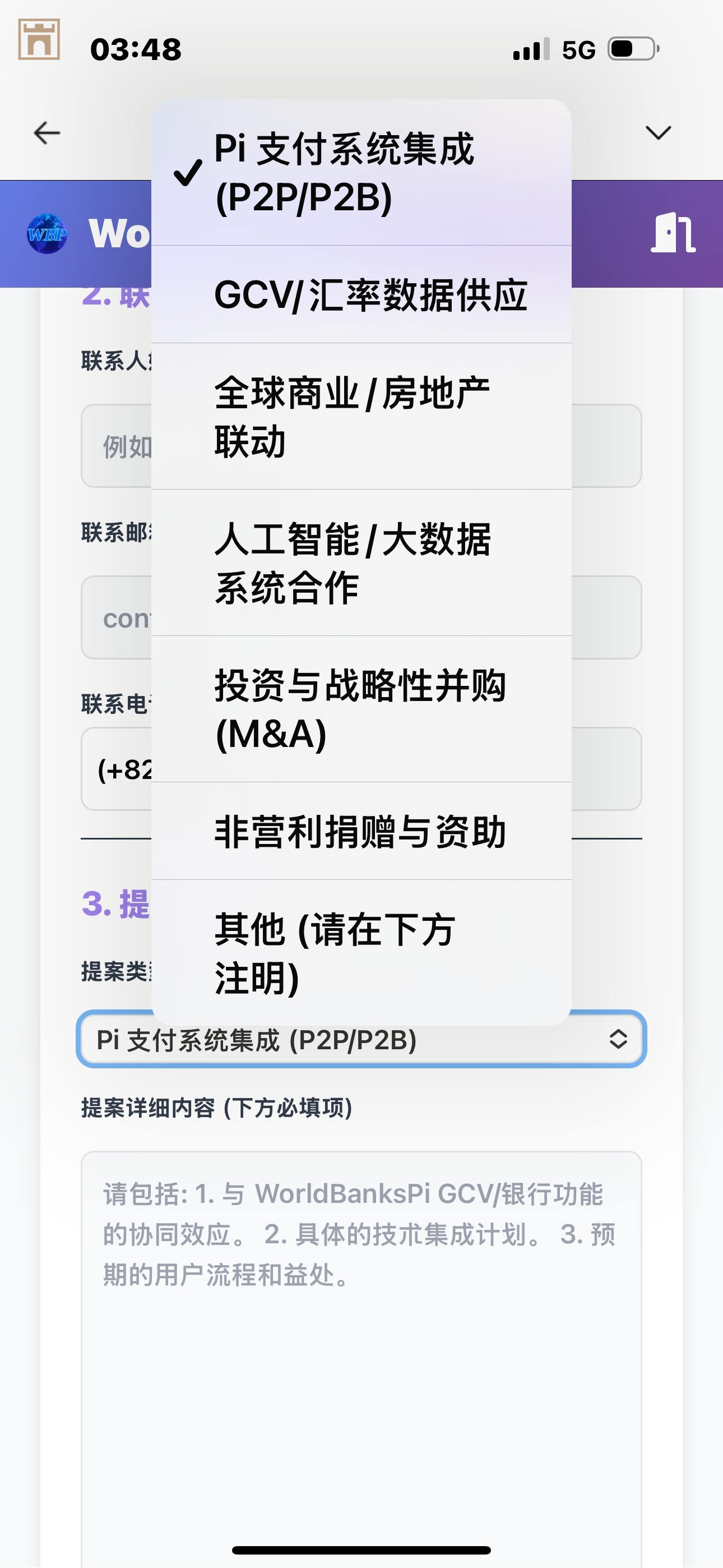Expand the top-right chevron menu
Image resolution: width=723 pixels, height=1568 pixels.
[x=658, y=133]
